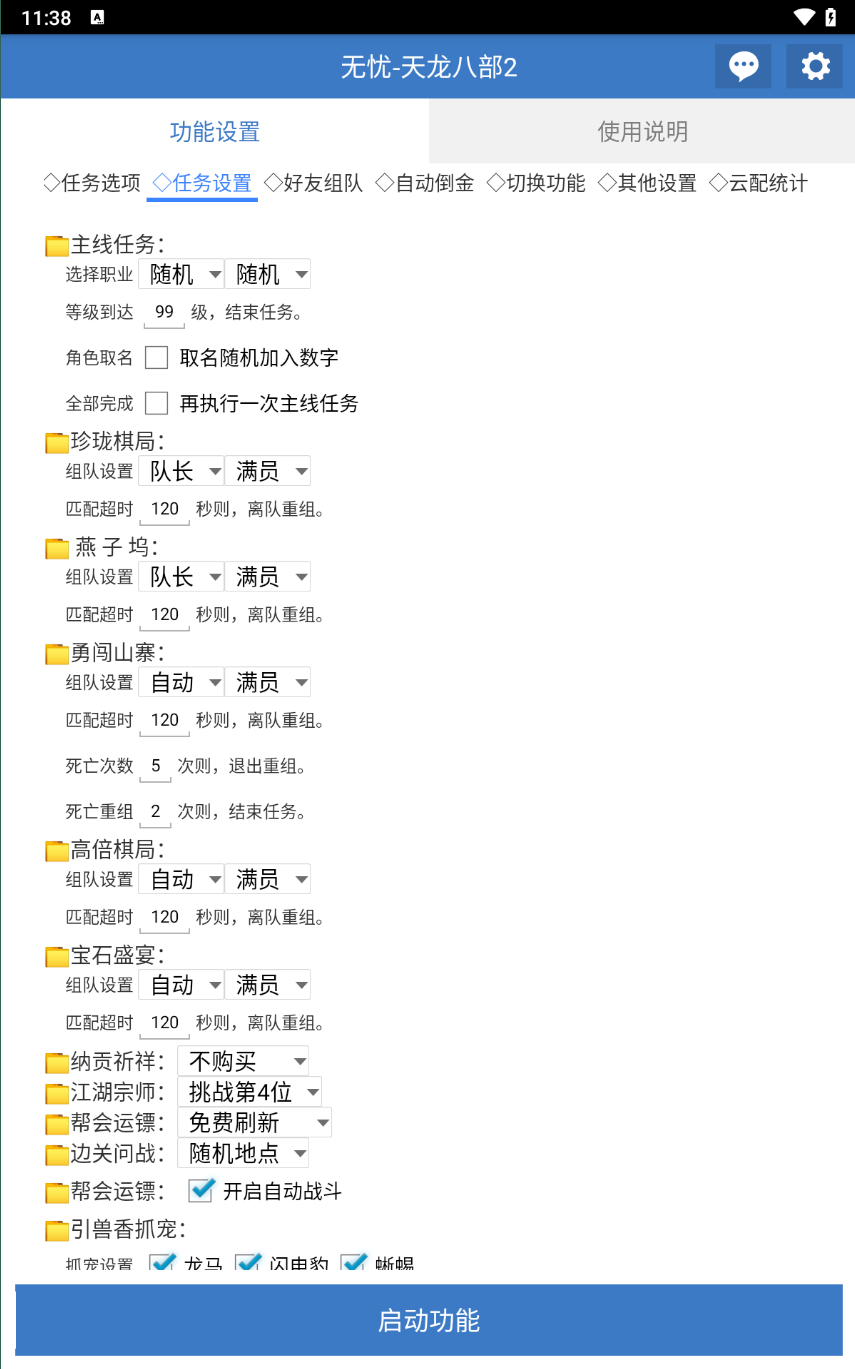Switch to the 云配统计 tab

pos(764,183)
